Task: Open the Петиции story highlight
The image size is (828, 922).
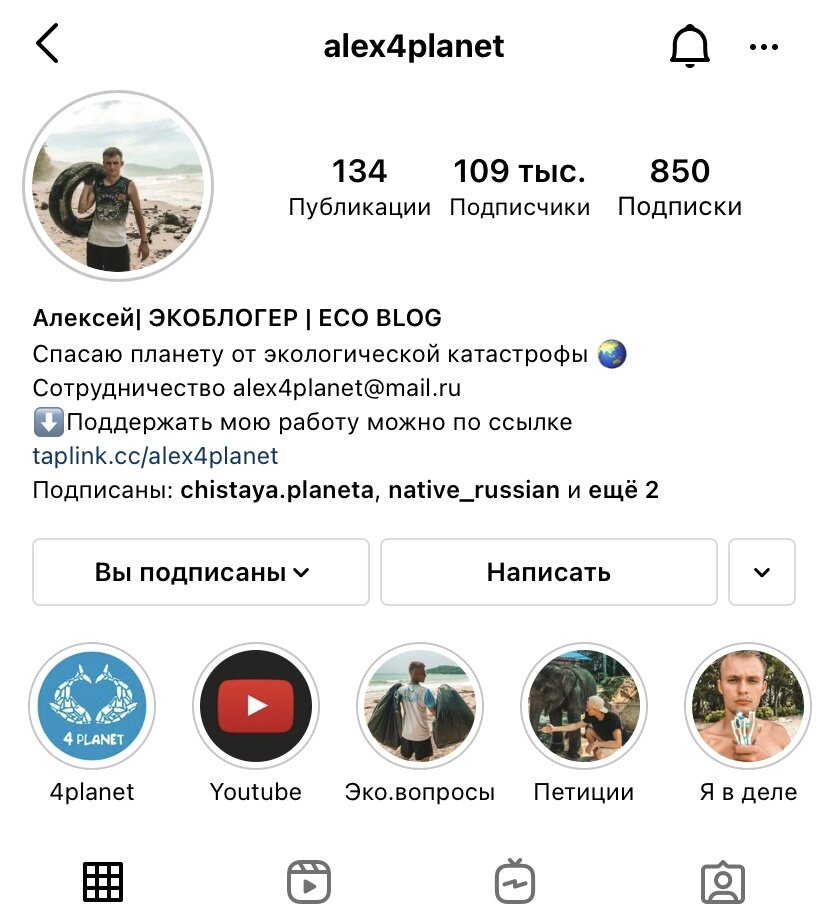Action: tap(584, 706)
